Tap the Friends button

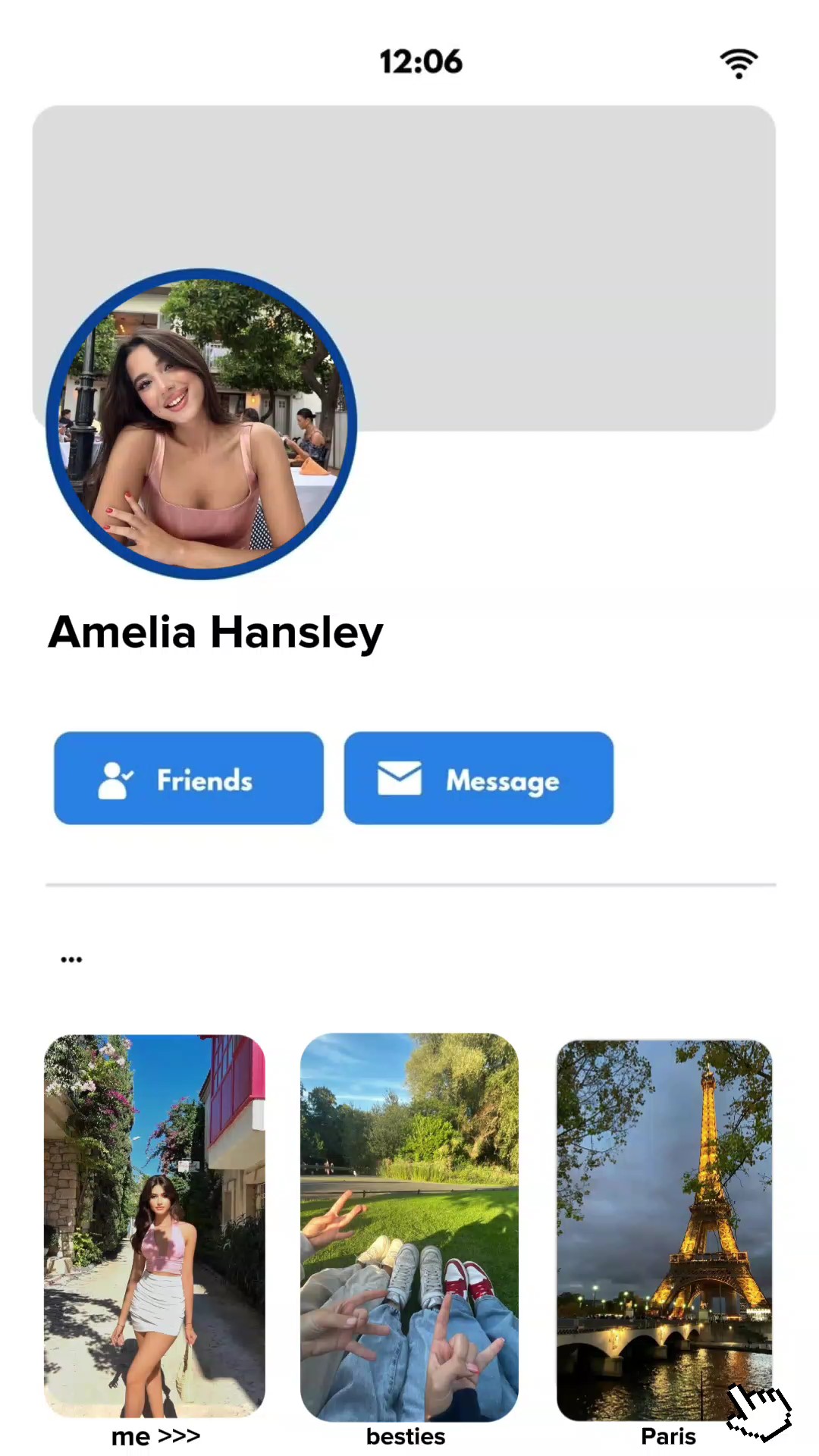189,778
